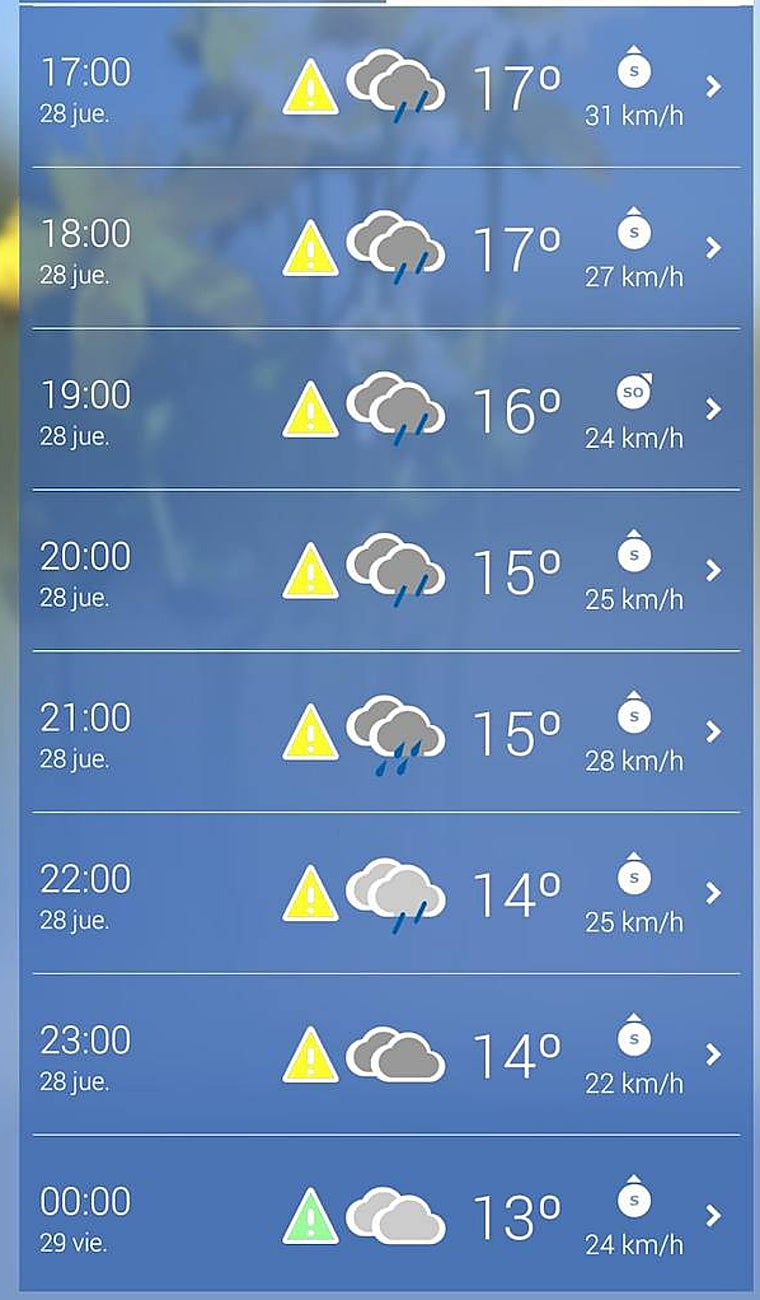Click the green alert triangle at 00:00
Viewport: 760px width, 1300px height.
pyautogui.click(x=311, y=1218)
